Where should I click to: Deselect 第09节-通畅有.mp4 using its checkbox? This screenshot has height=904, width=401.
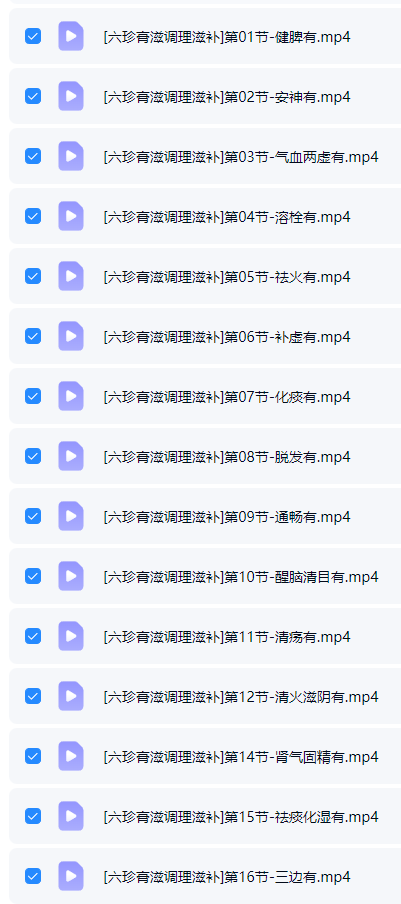click(x=33, y=516)
